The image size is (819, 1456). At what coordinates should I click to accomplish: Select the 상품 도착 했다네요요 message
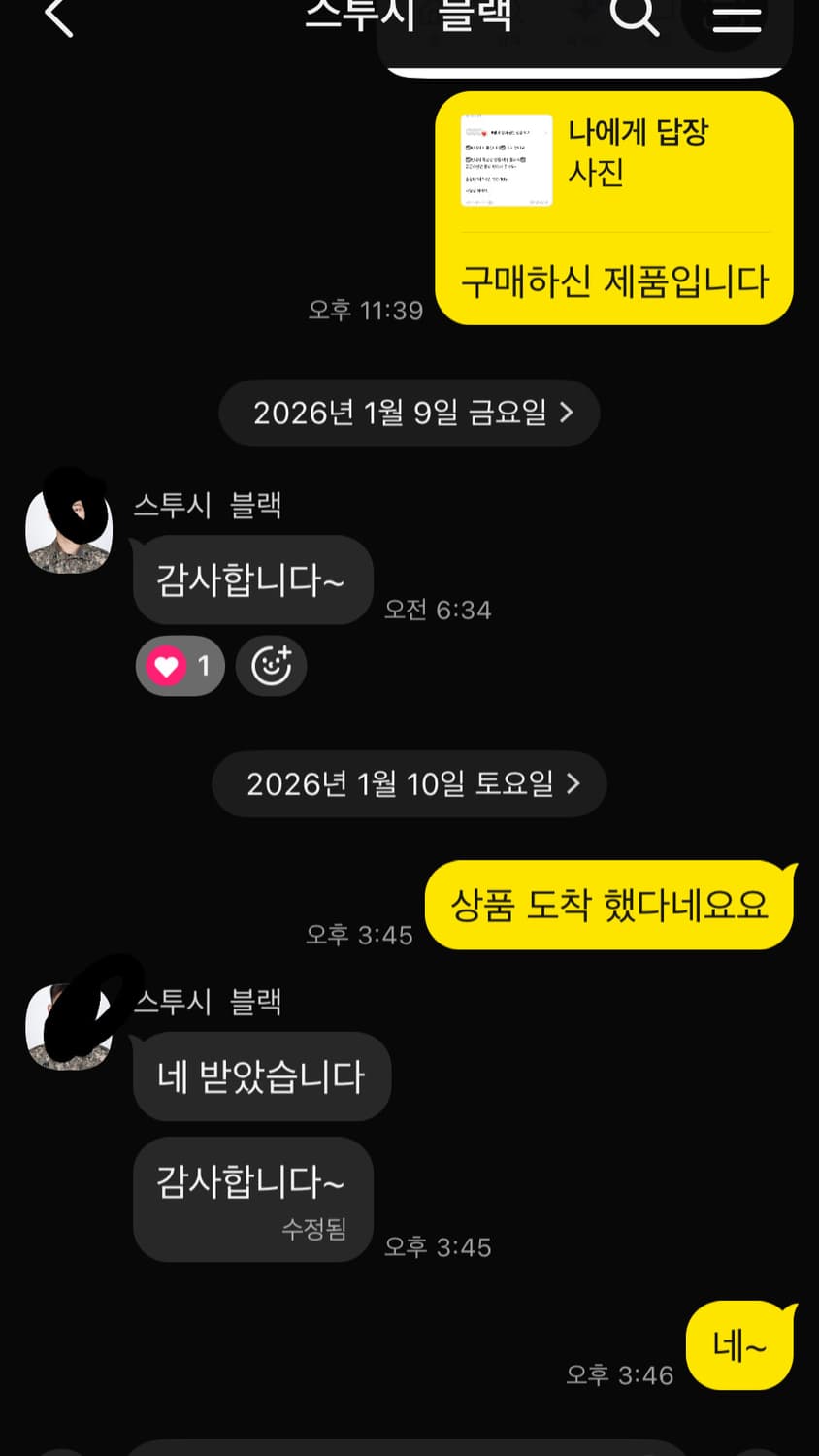pos(608,904)
